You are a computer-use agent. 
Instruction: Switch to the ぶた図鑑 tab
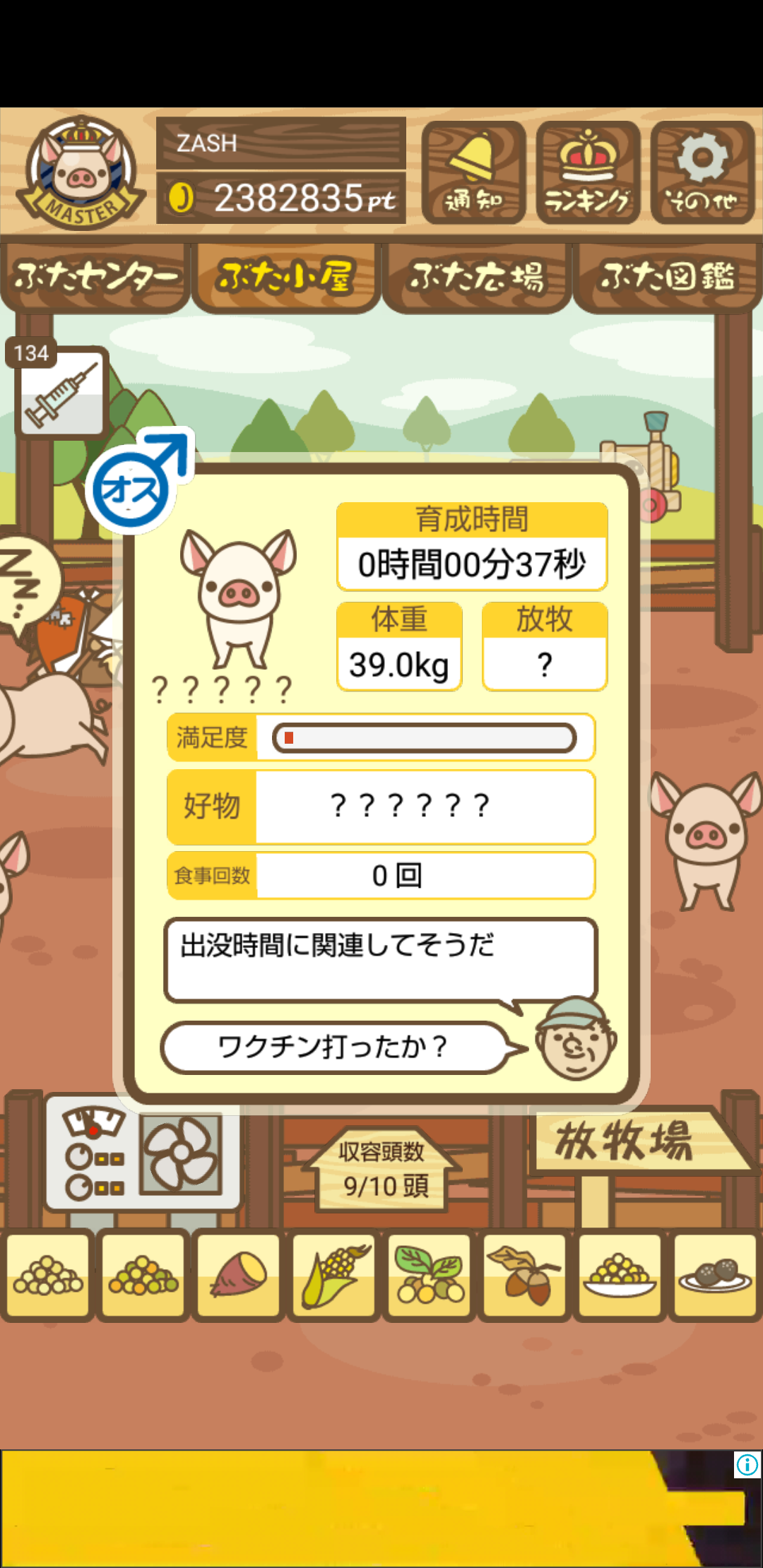(x=668, y=277)
